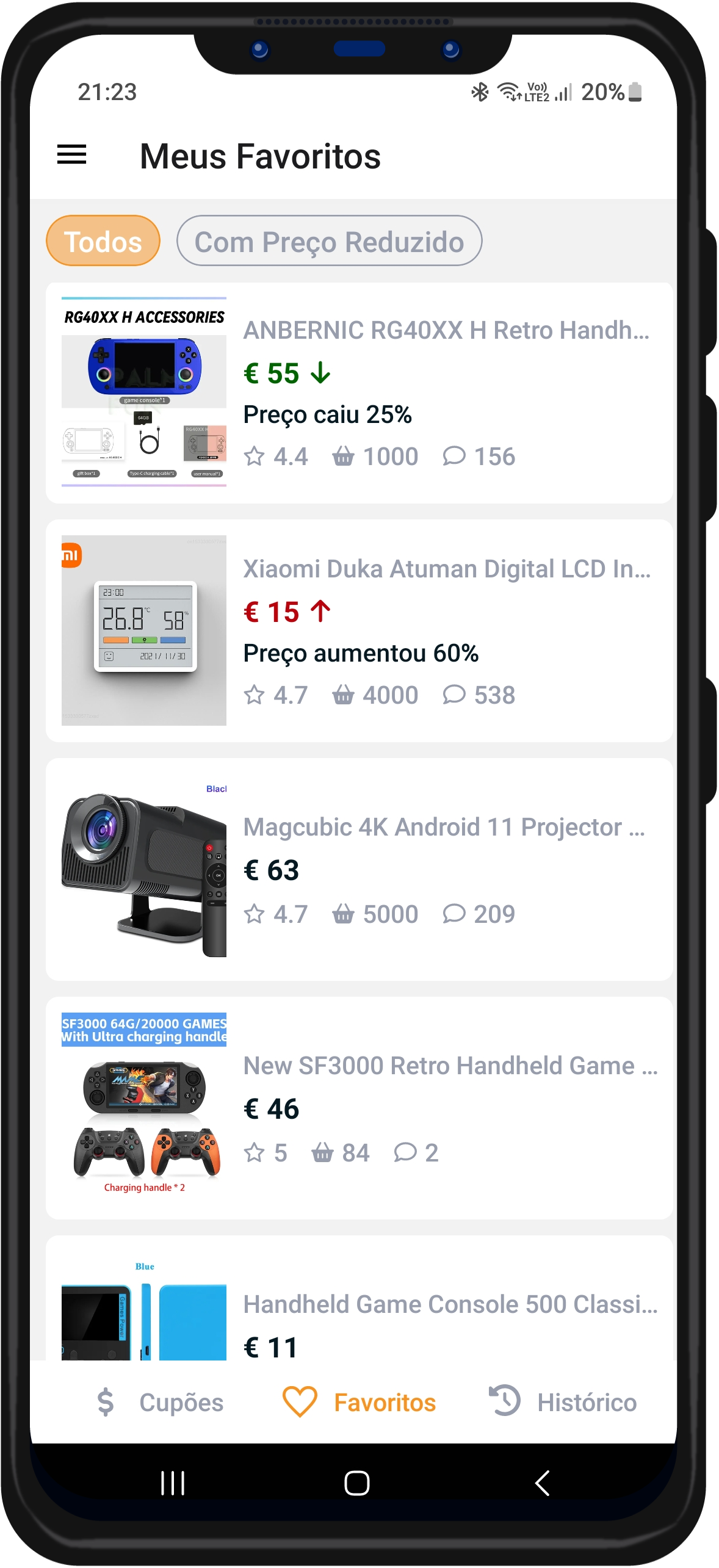
Task: Switch to the Cupões tab
Action: pyautogui.click(x=161, y=1402)
